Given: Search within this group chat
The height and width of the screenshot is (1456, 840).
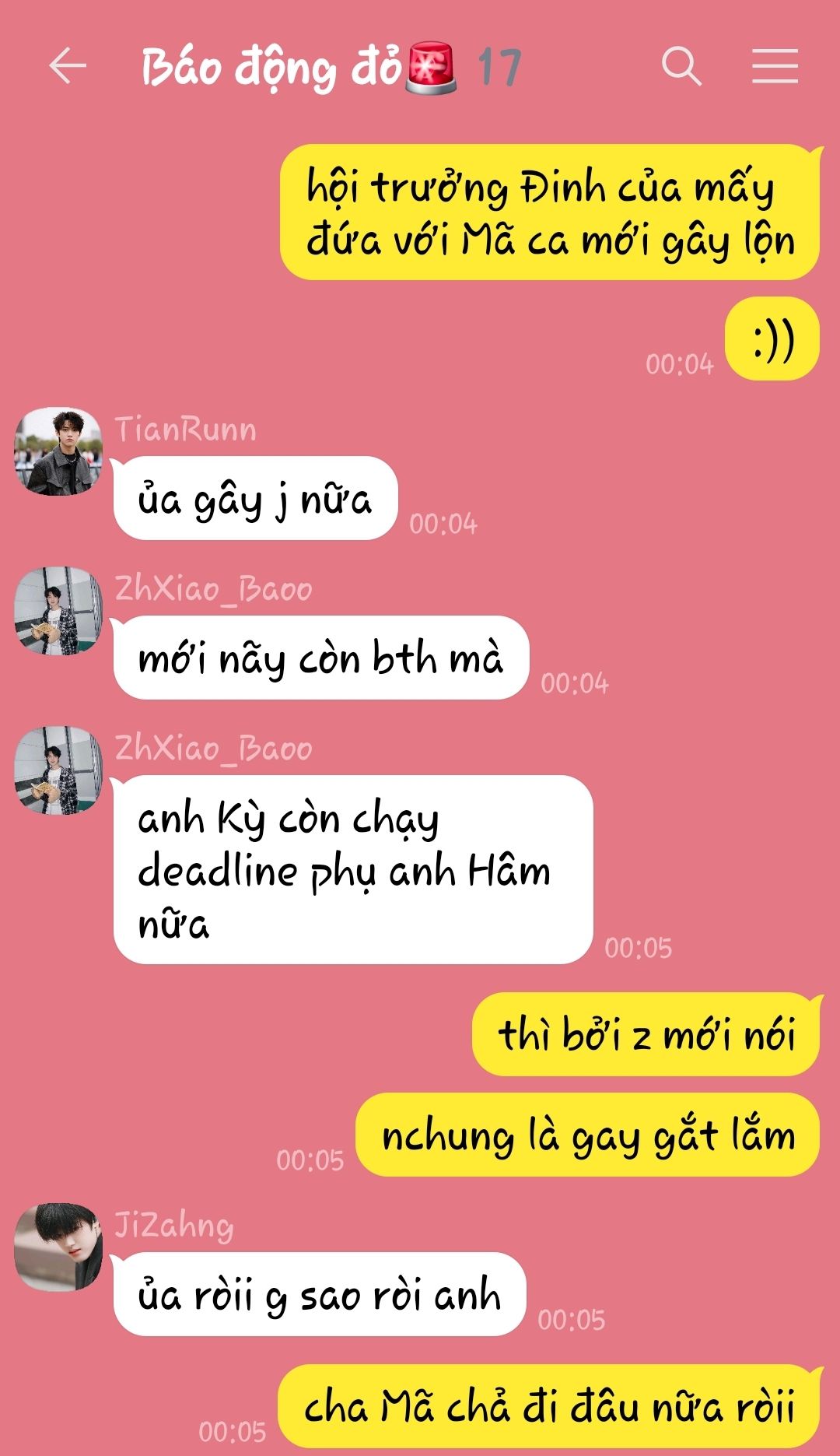Looking at the screenshot, I should (681, 65).
